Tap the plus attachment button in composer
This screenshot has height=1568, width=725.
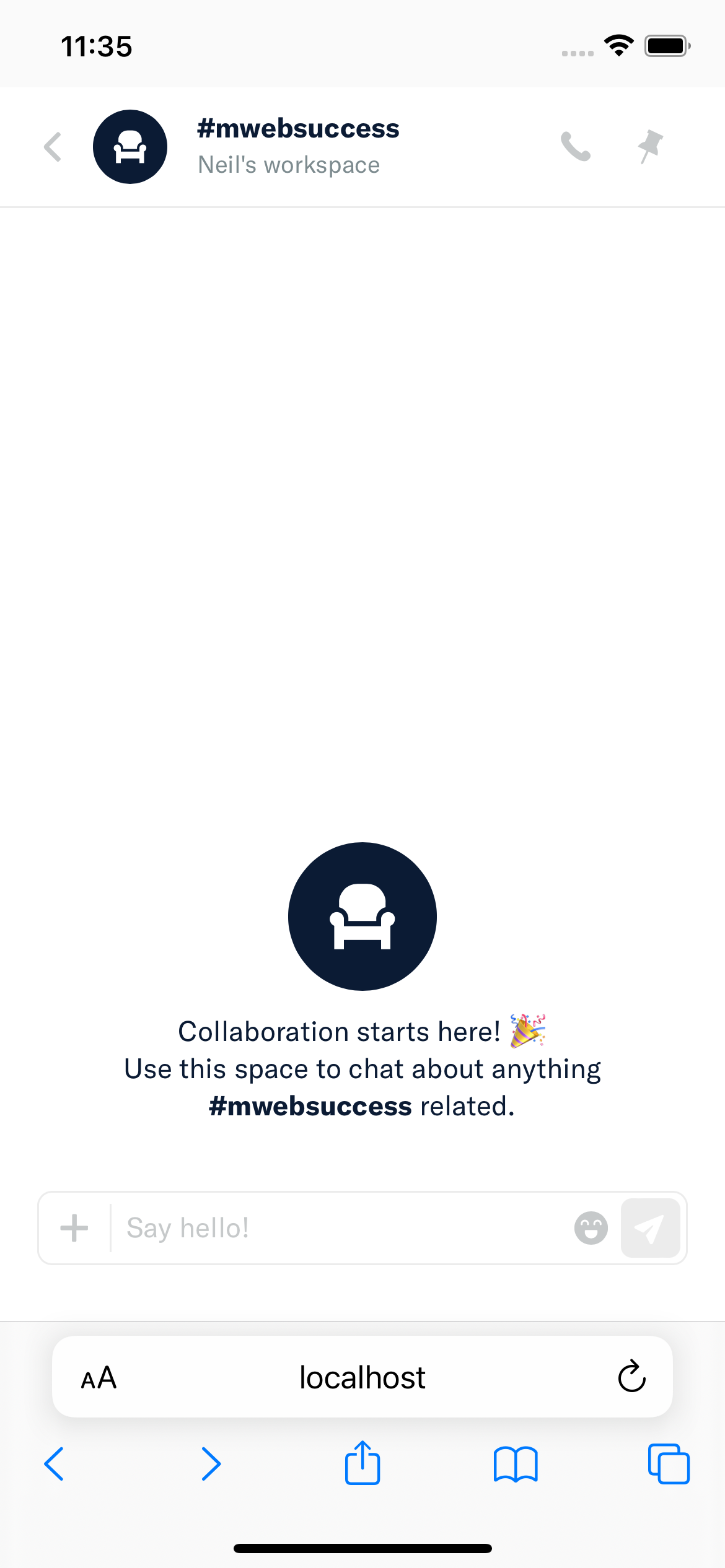pos(74,1228)
